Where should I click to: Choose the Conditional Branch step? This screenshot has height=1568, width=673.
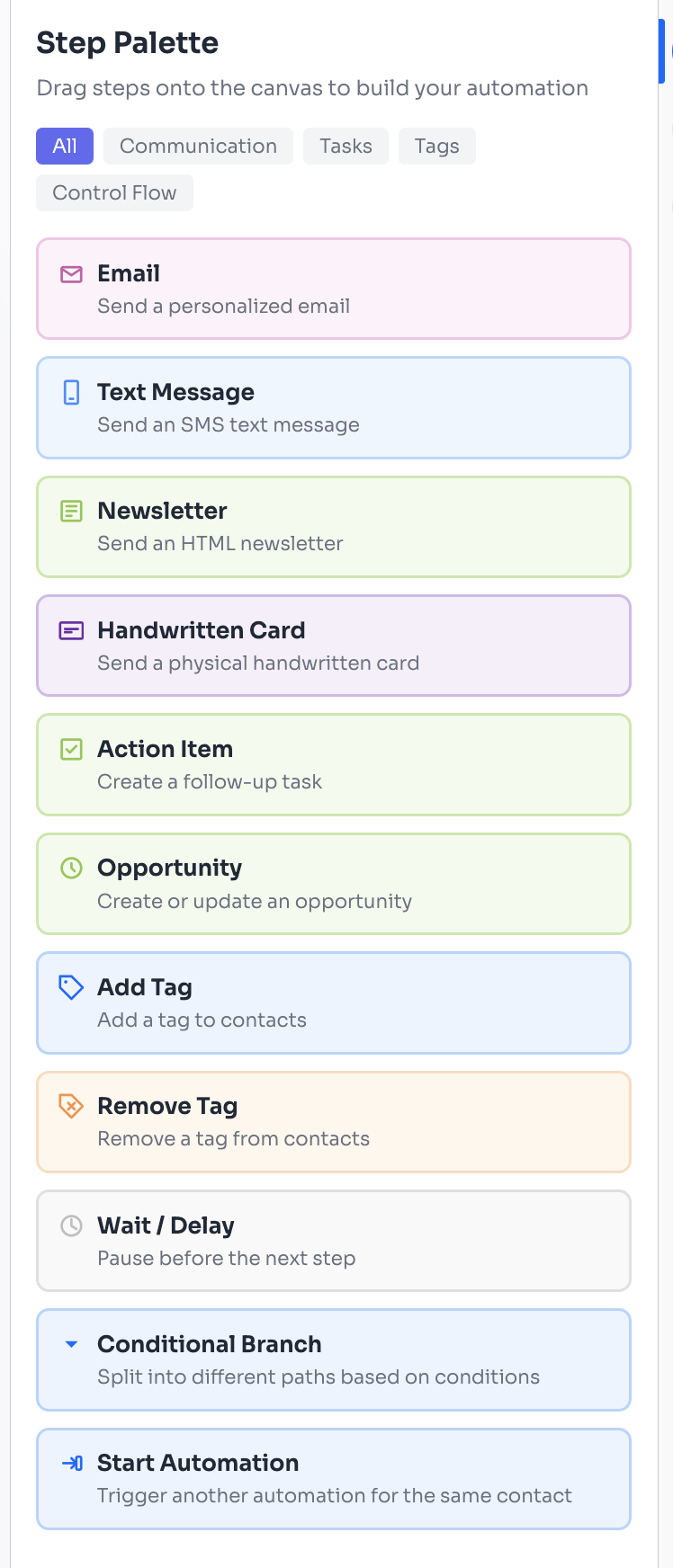pos(333,1359)
